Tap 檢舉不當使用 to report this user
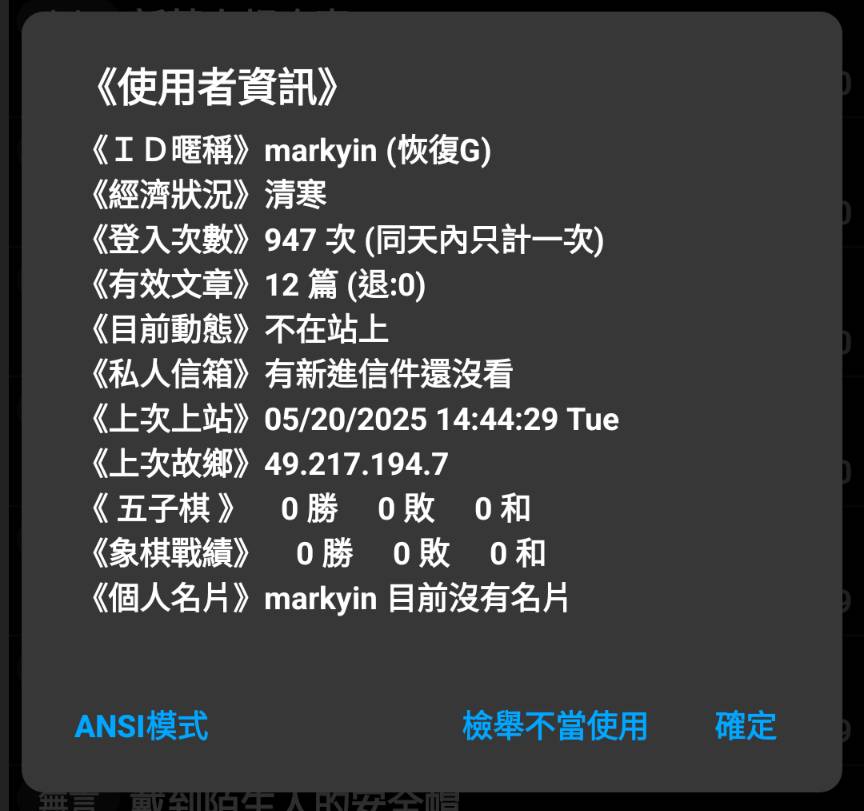This screenshot has width=864, height=811. point(554,726)
